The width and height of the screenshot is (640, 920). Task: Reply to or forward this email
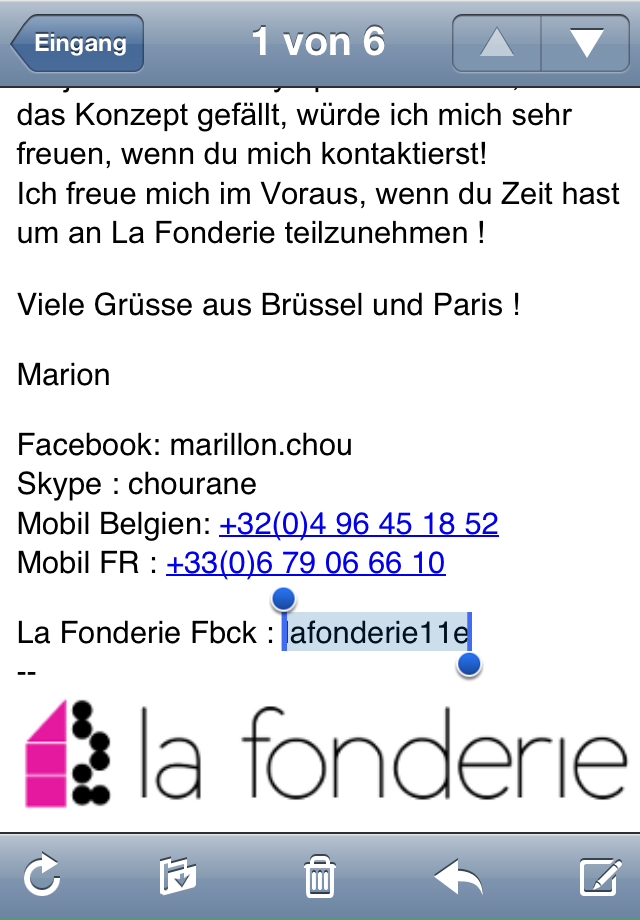click(x=459, y=877)
